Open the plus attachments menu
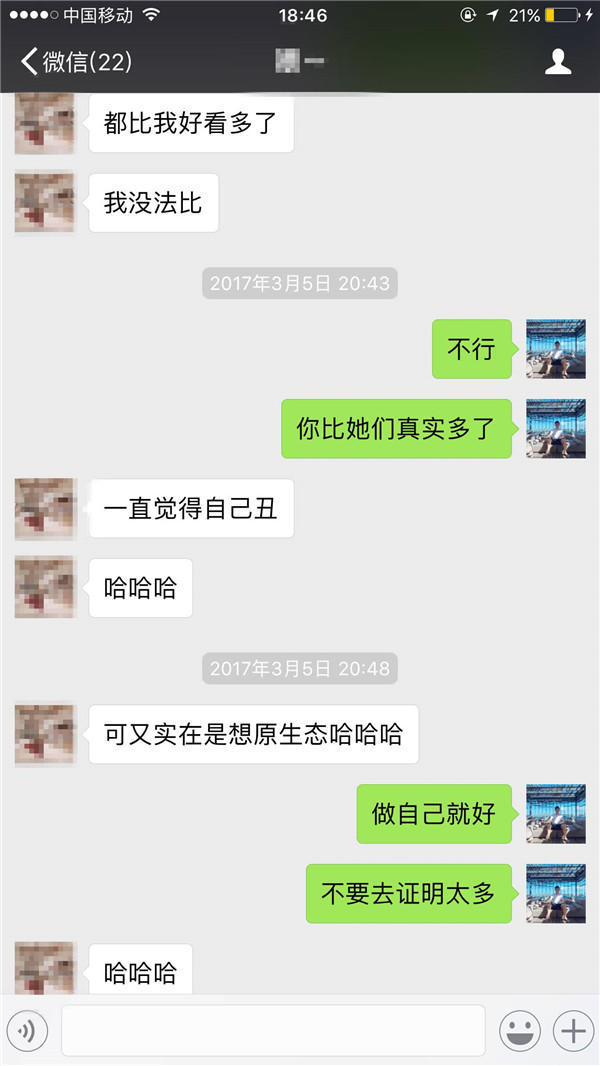 (x=573, y=1031)
